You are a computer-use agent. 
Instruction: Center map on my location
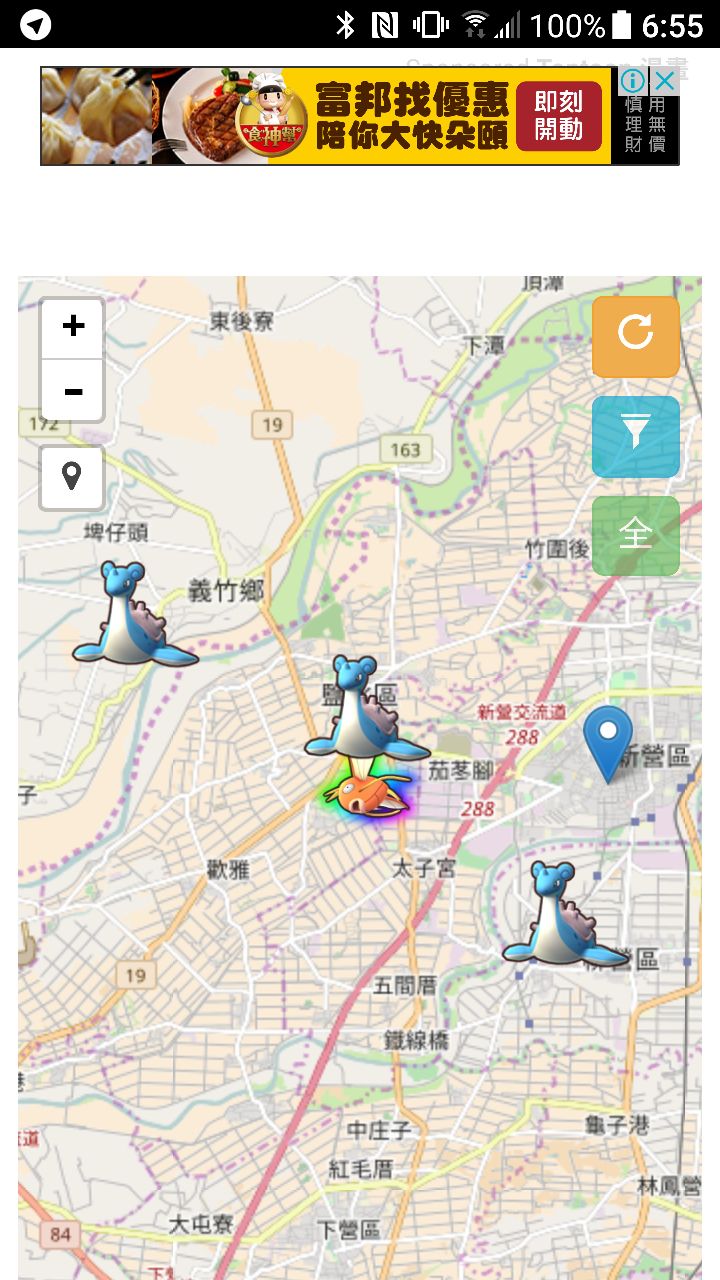72,477
